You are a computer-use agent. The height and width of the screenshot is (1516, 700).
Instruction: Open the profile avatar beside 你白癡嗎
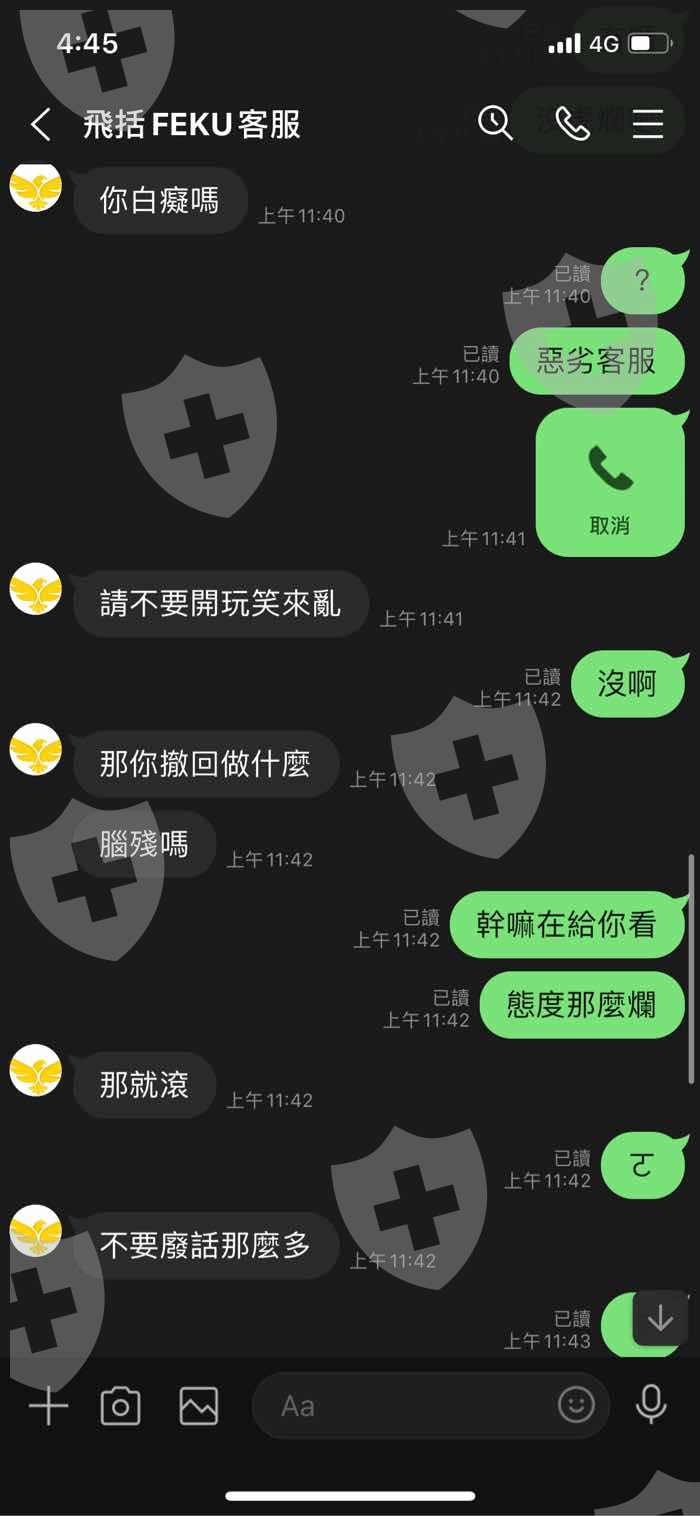click(36, 187)
